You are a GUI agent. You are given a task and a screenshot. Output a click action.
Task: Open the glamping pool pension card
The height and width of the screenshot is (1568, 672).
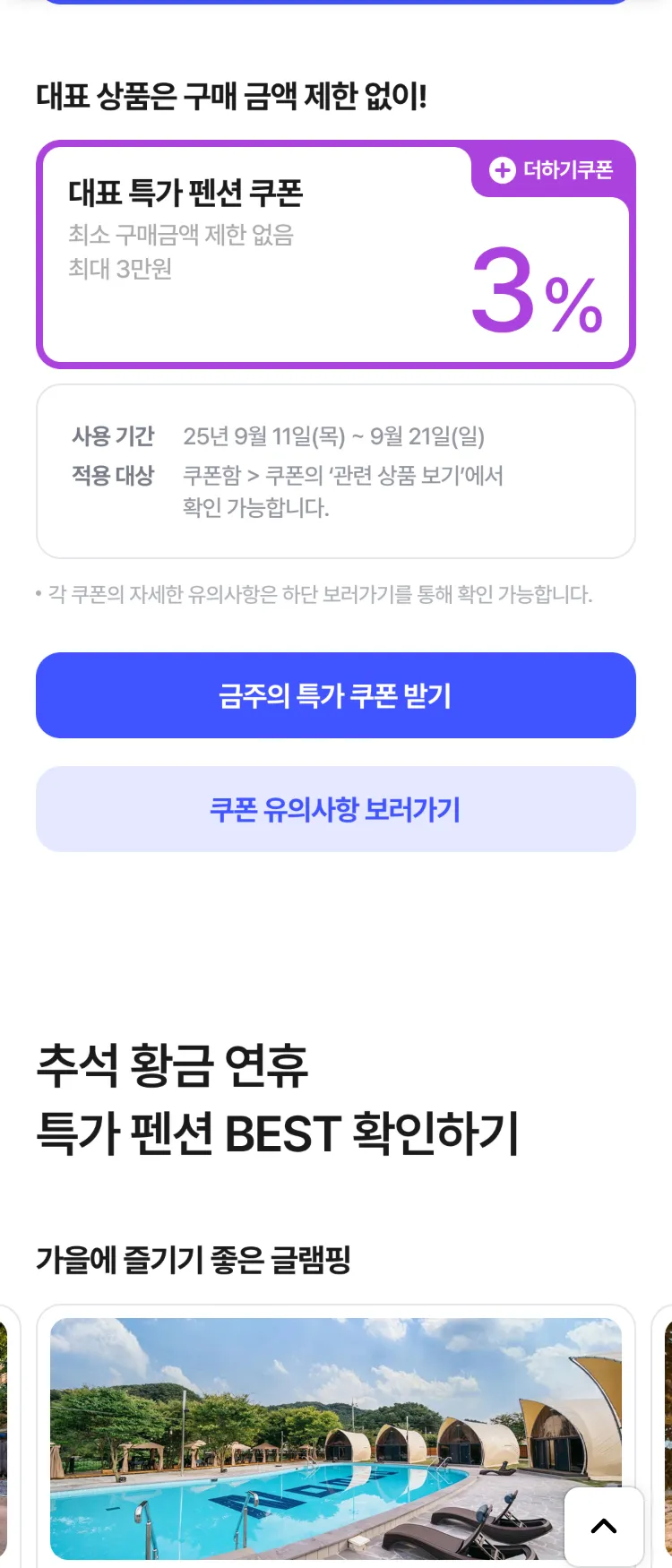[305, 1434]
